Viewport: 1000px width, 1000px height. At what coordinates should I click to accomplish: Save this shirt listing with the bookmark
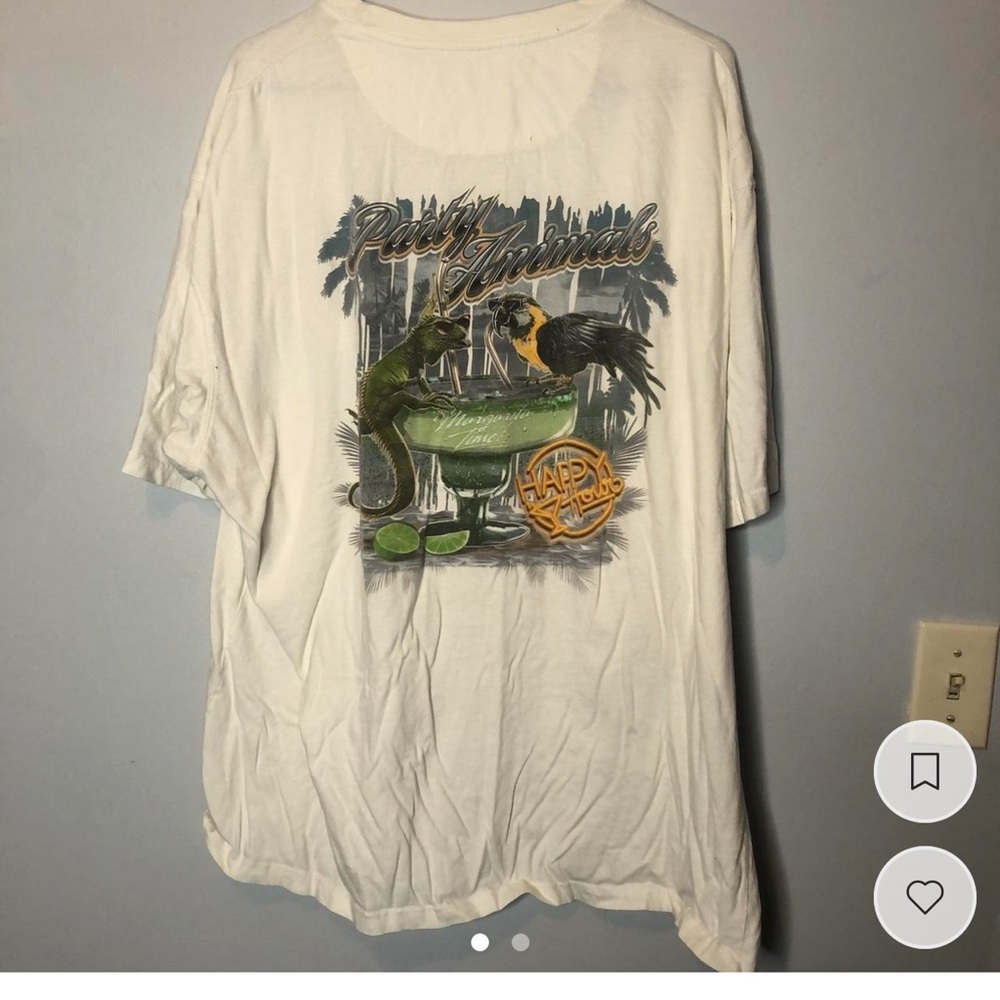click(x=924, y=771)
